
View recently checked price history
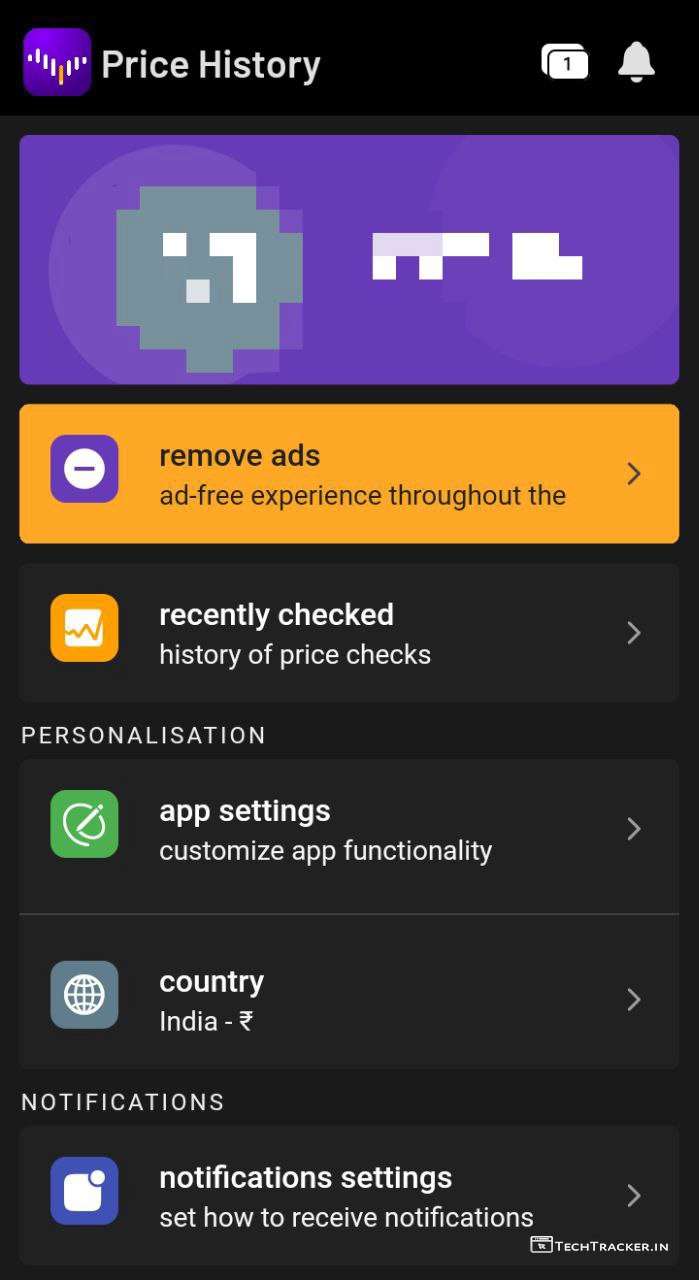[x=349, y=633]
